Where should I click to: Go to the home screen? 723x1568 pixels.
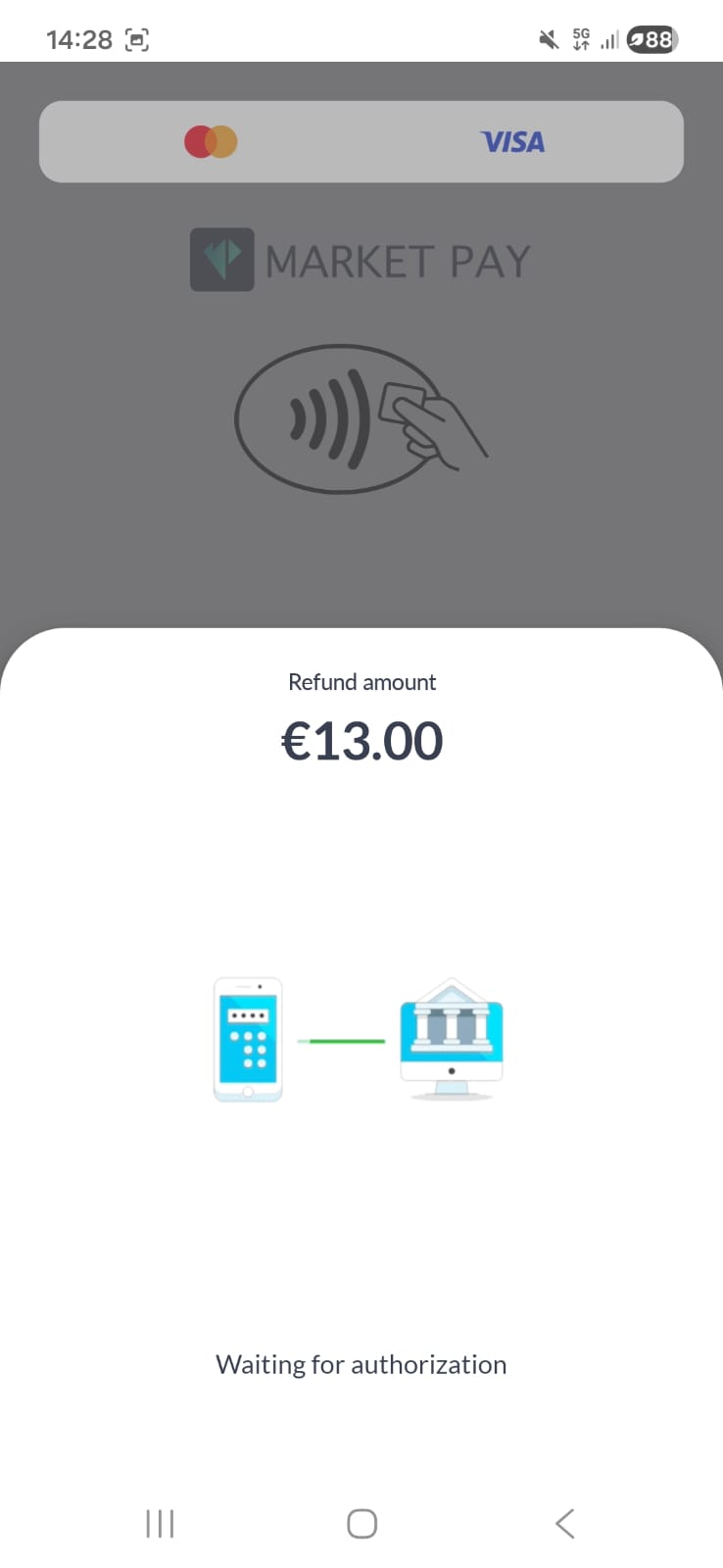[361, 1523]
